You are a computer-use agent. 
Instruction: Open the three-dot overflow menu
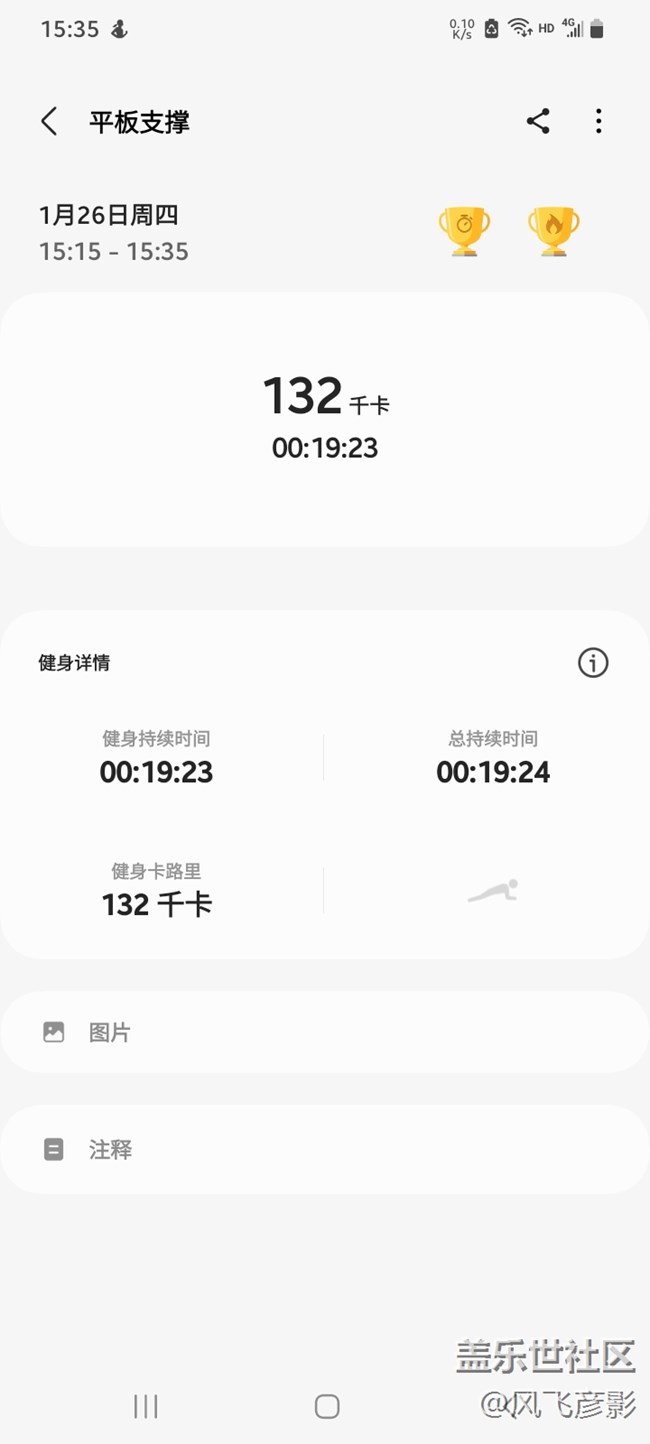pos(598,122)
